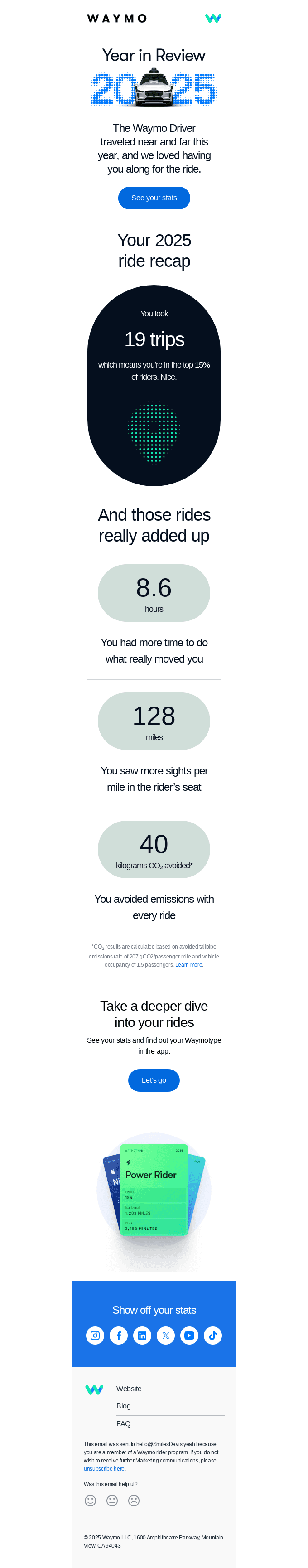Image resolution: width=308 pixels, height=1568 pixels.
Task: Open the FAQ link
Action: [x=124, y=1423]
